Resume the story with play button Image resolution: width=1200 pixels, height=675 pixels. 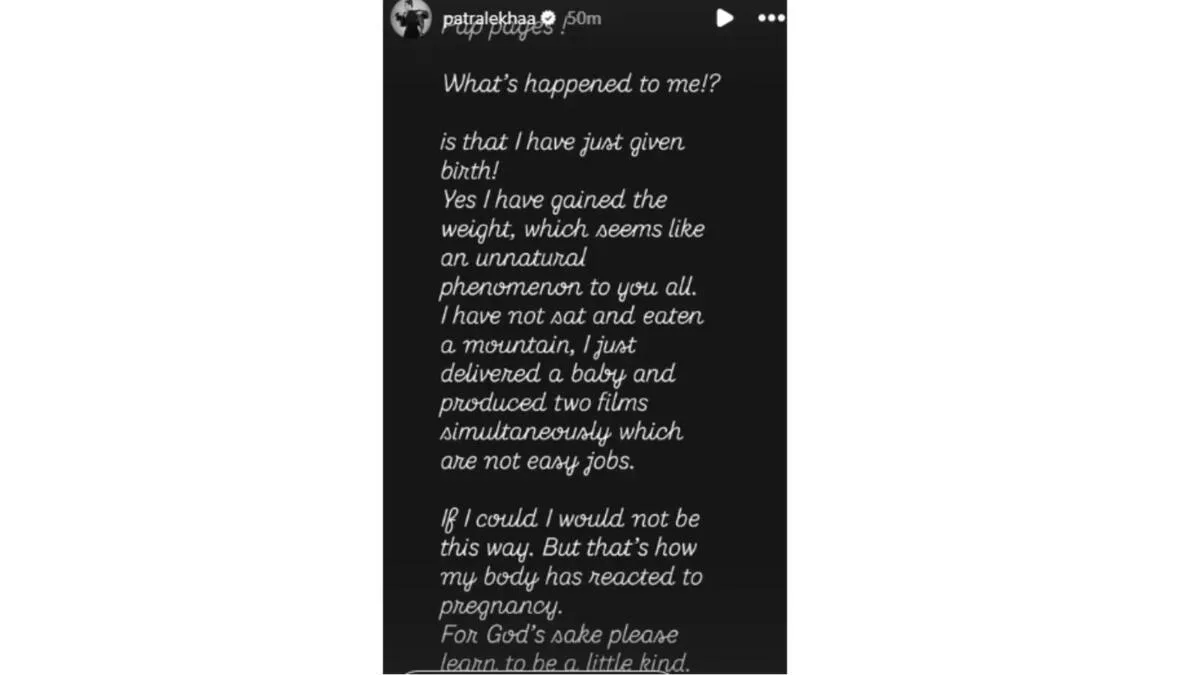click(x=725, y=18)
